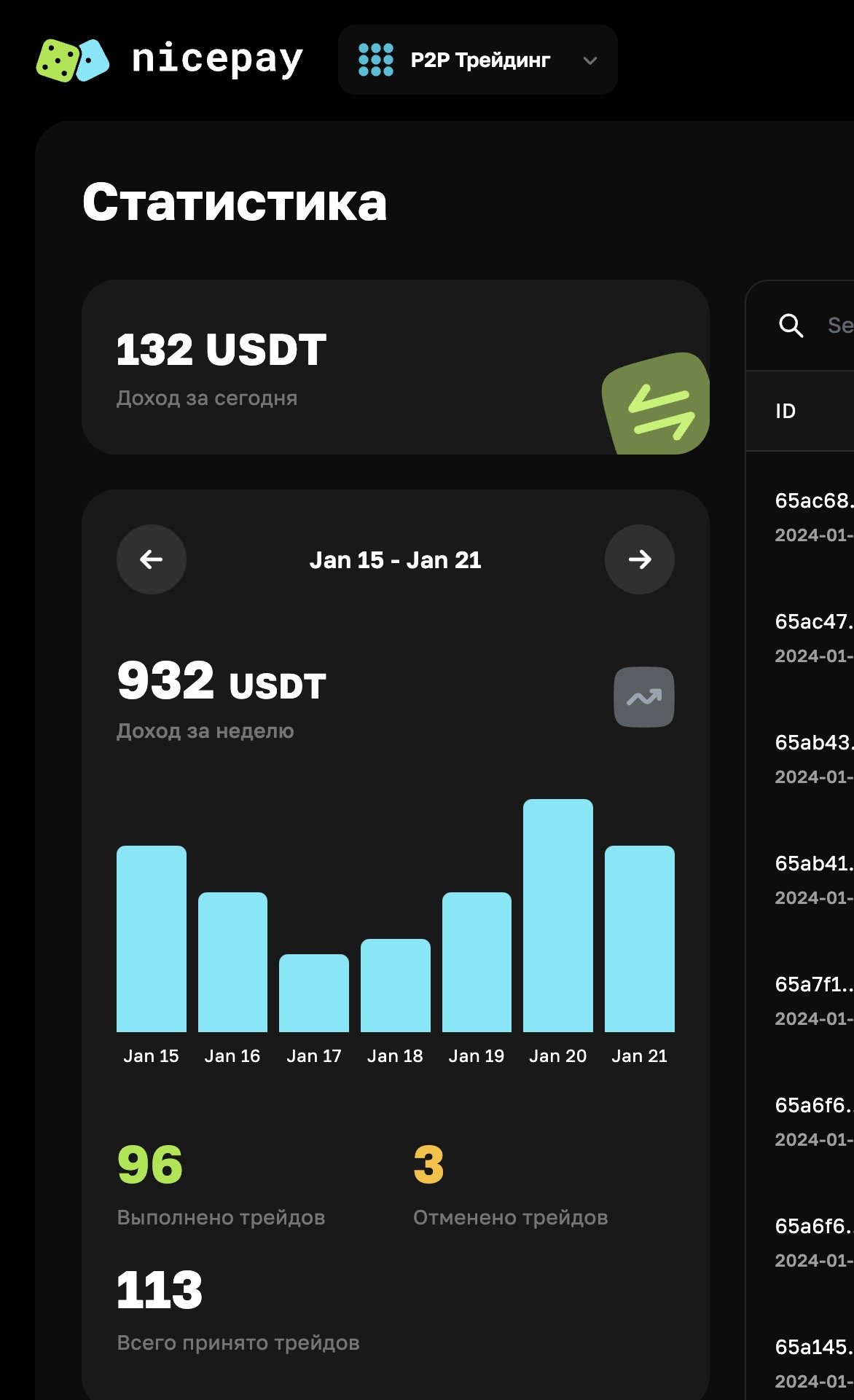Open trade row 65a145

[800, 1362]
